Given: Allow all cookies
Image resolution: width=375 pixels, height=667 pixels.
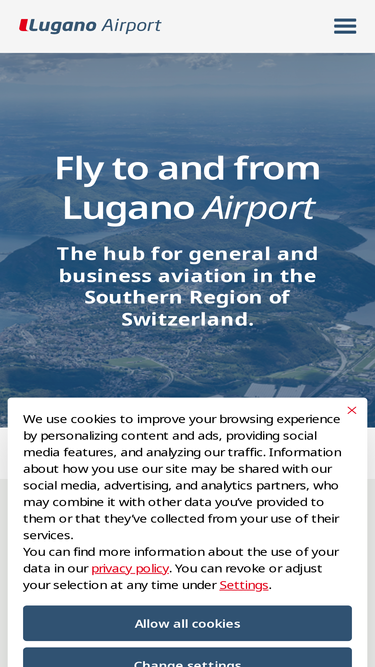Looking at the screenshot, I should pos(188,623).
